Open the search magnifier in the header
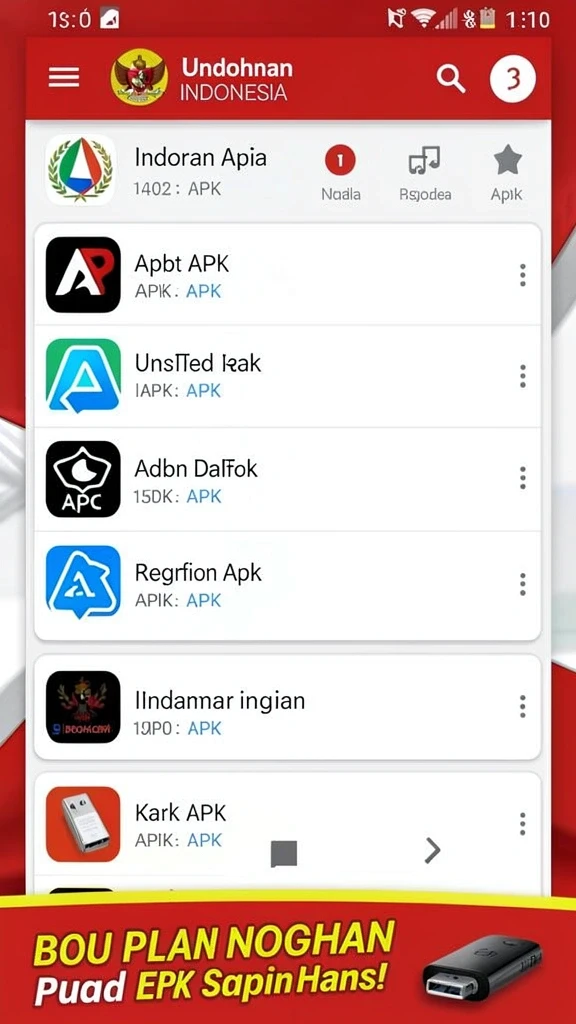This screenshot has width=576, height=1024. (x=451, y=78)
